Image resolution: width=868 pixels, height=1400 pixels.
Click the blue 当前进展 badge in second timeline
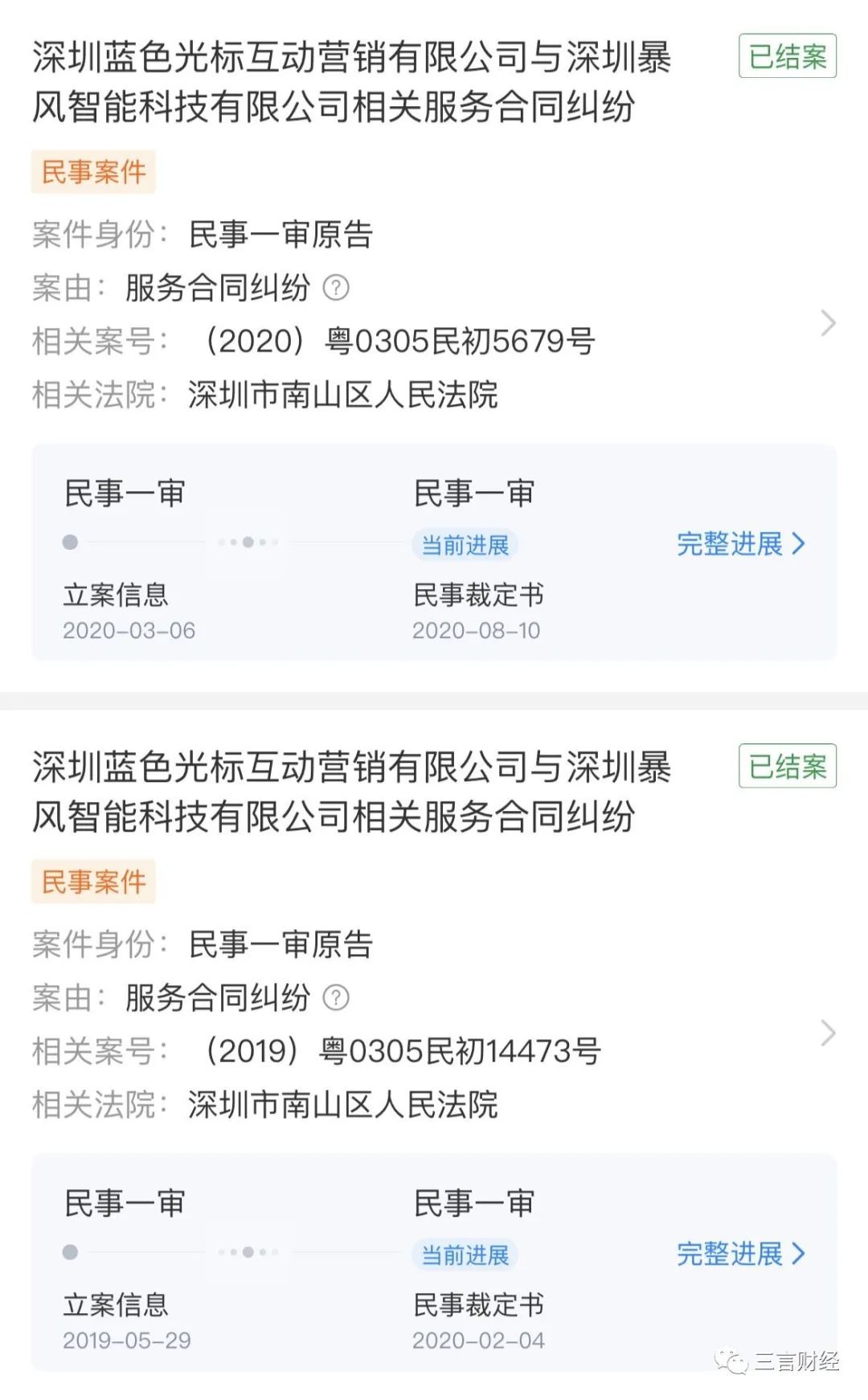click(x=466, y=1255)
